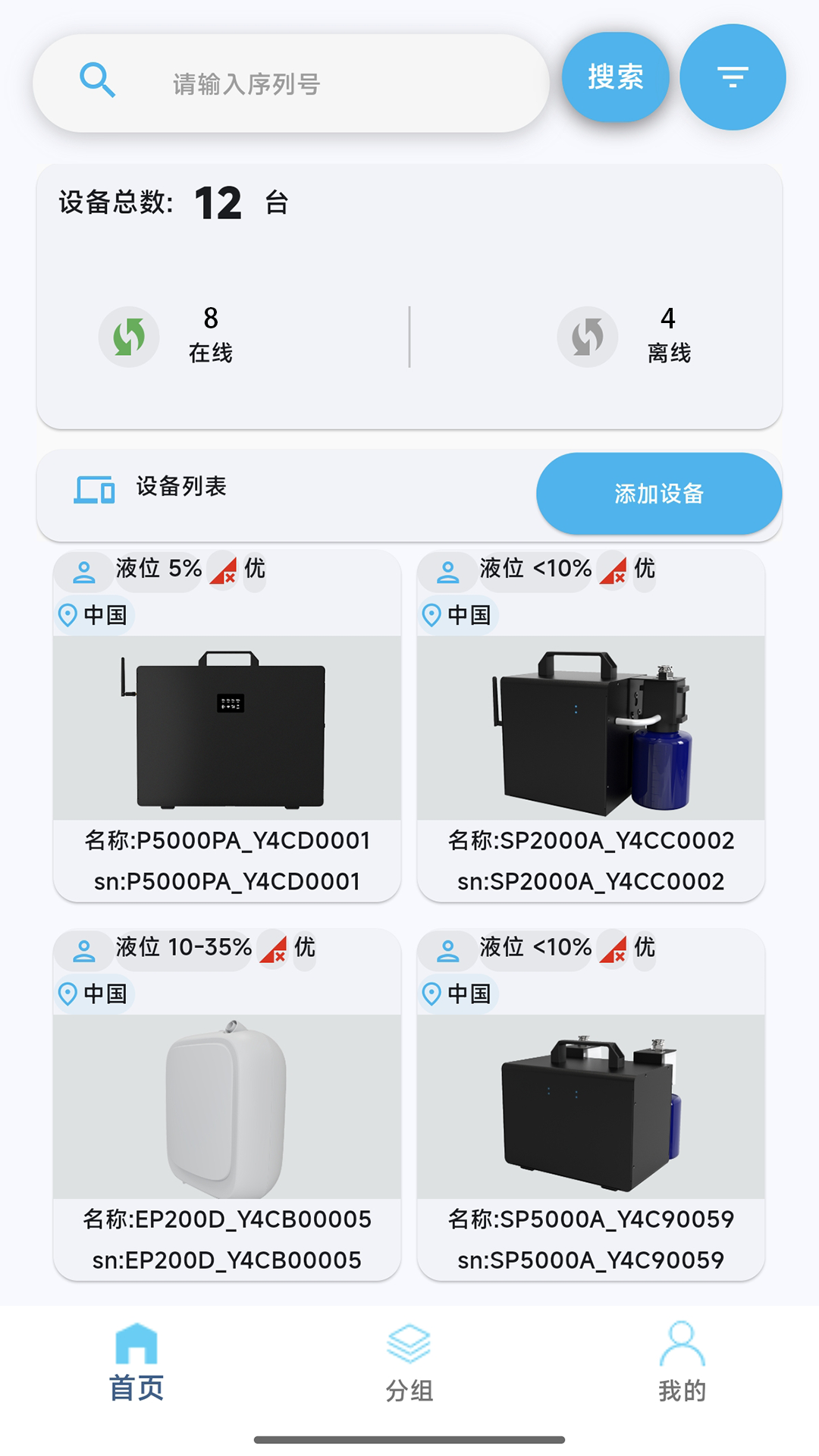Select the 首页 home tab
The height and width of the screenshot is (1456, 819).
136,1367
